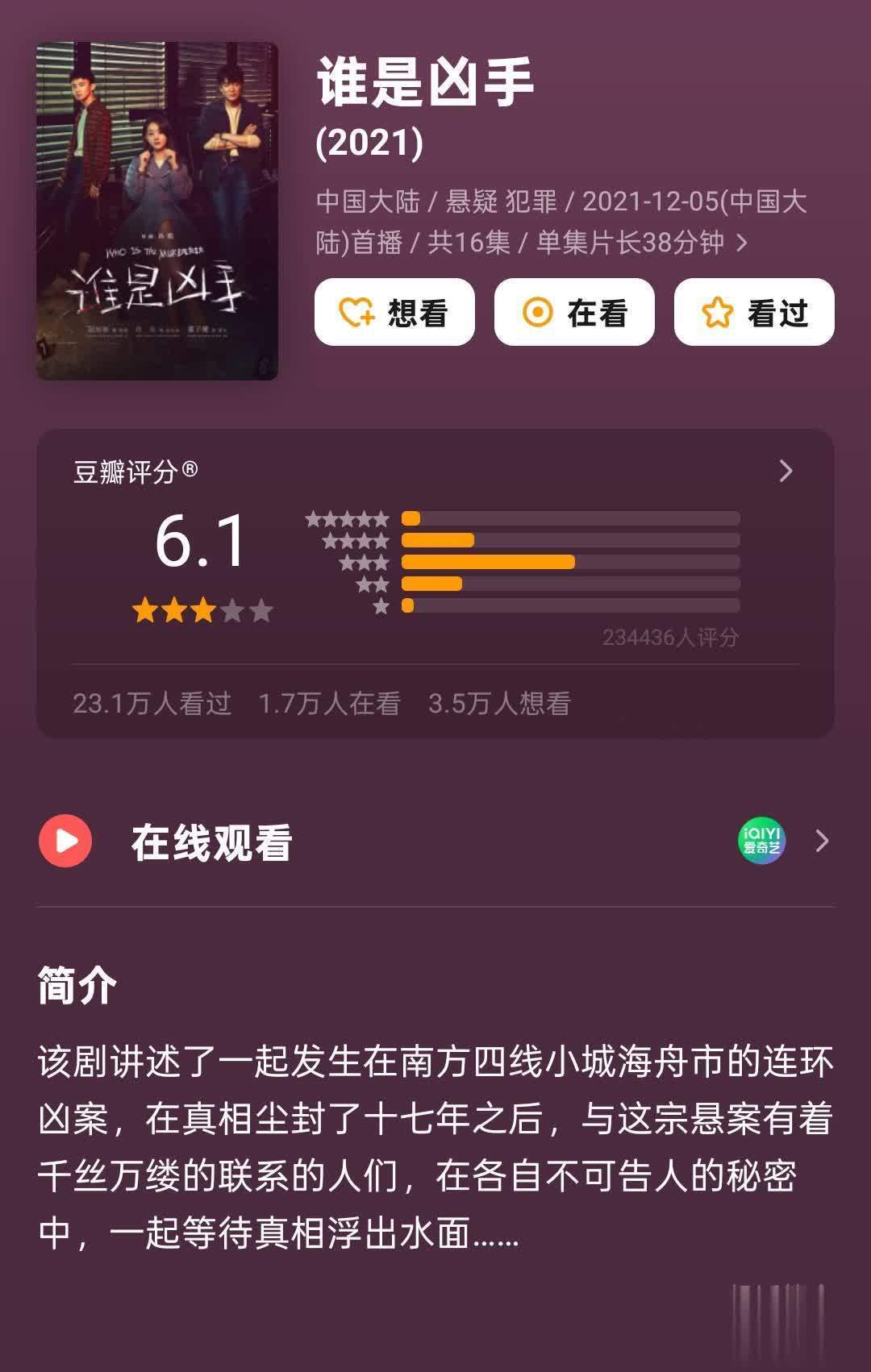
Task: Expand the show info details chevron
Action: point(743,243)
